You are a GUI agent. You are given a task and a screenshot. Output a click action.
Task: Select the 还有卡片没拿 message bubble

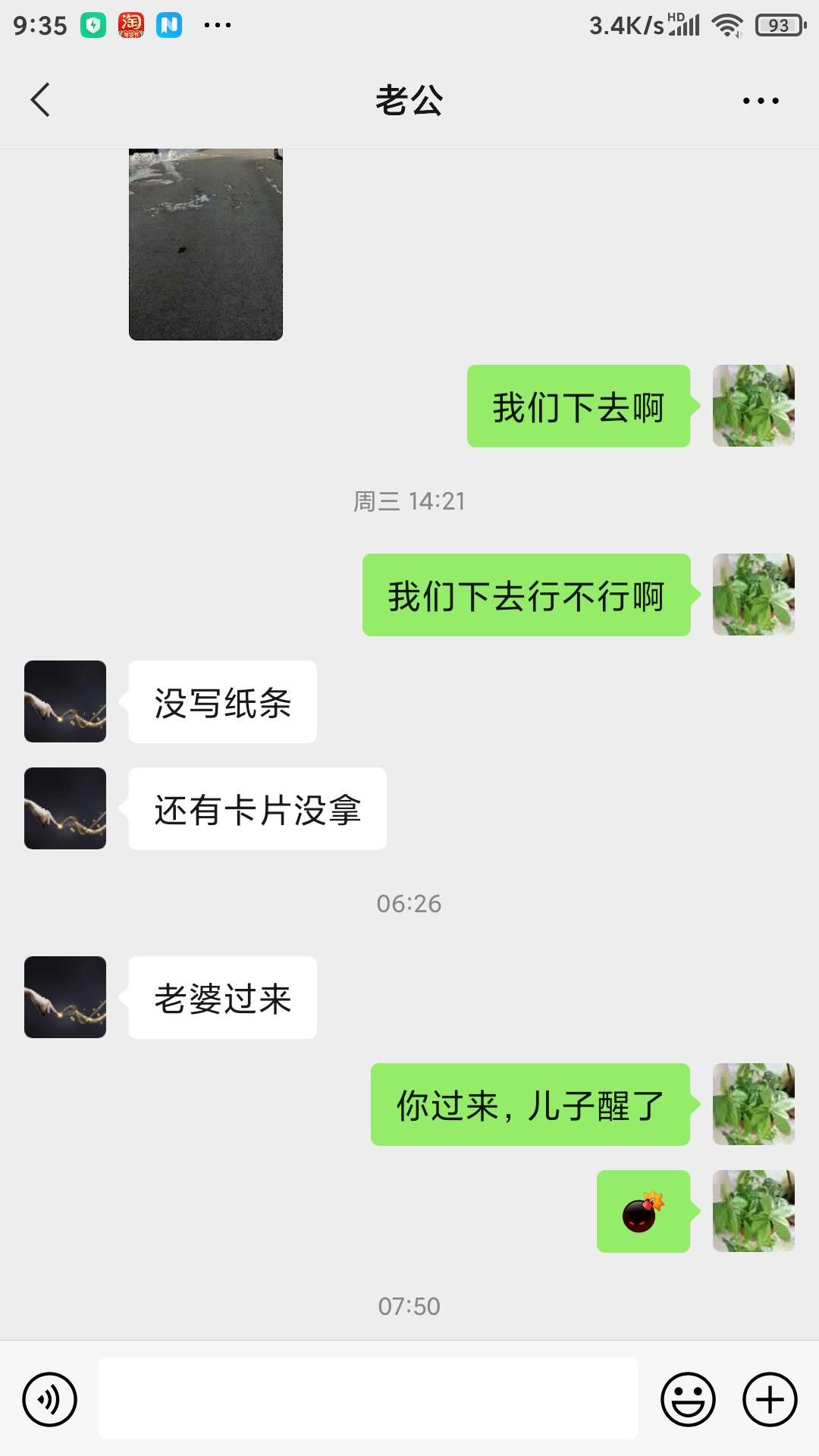[x=257, y=808]
